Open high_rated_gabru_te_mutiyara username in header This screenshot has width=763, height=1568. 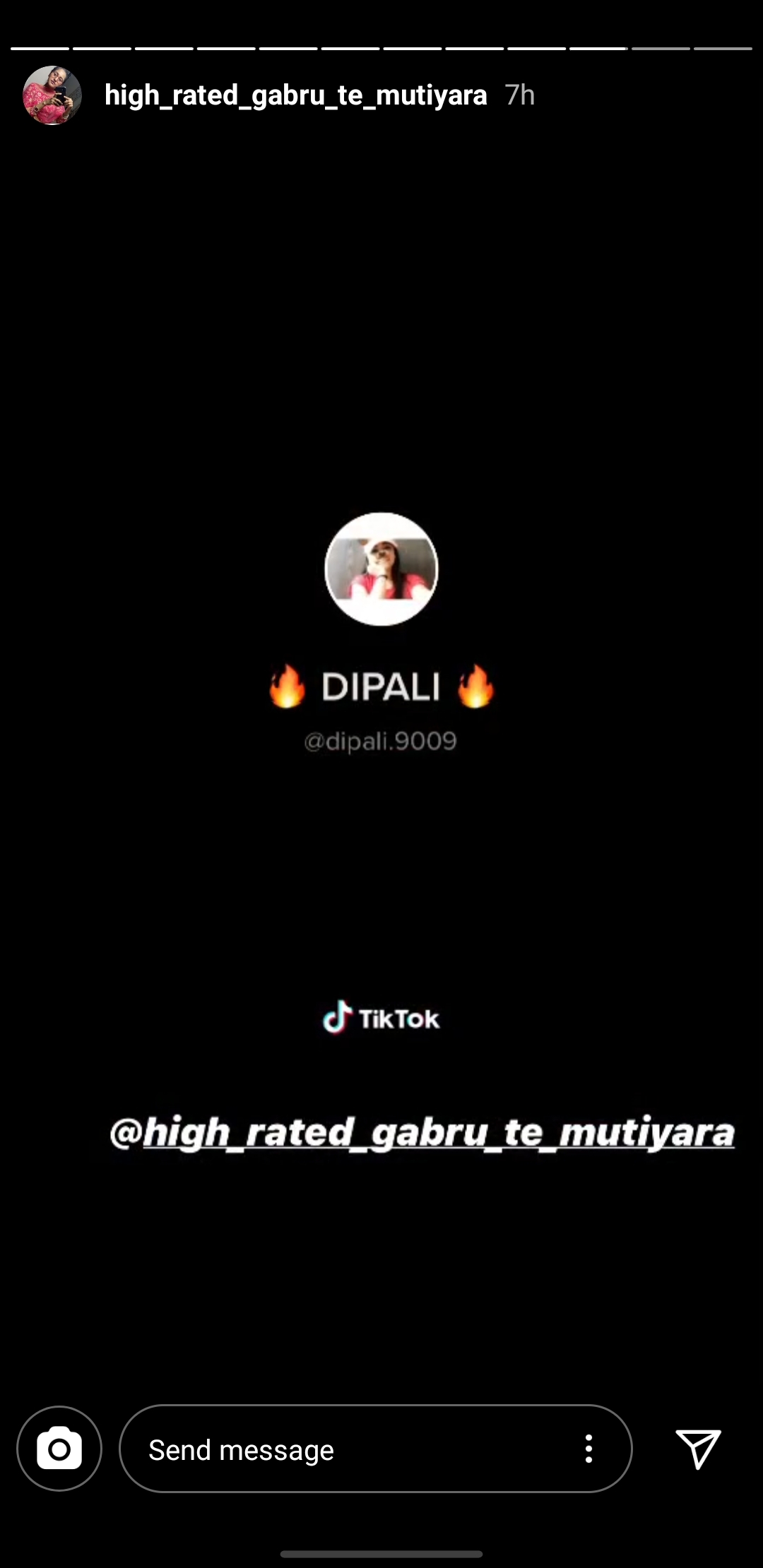[x=295, y=95]
